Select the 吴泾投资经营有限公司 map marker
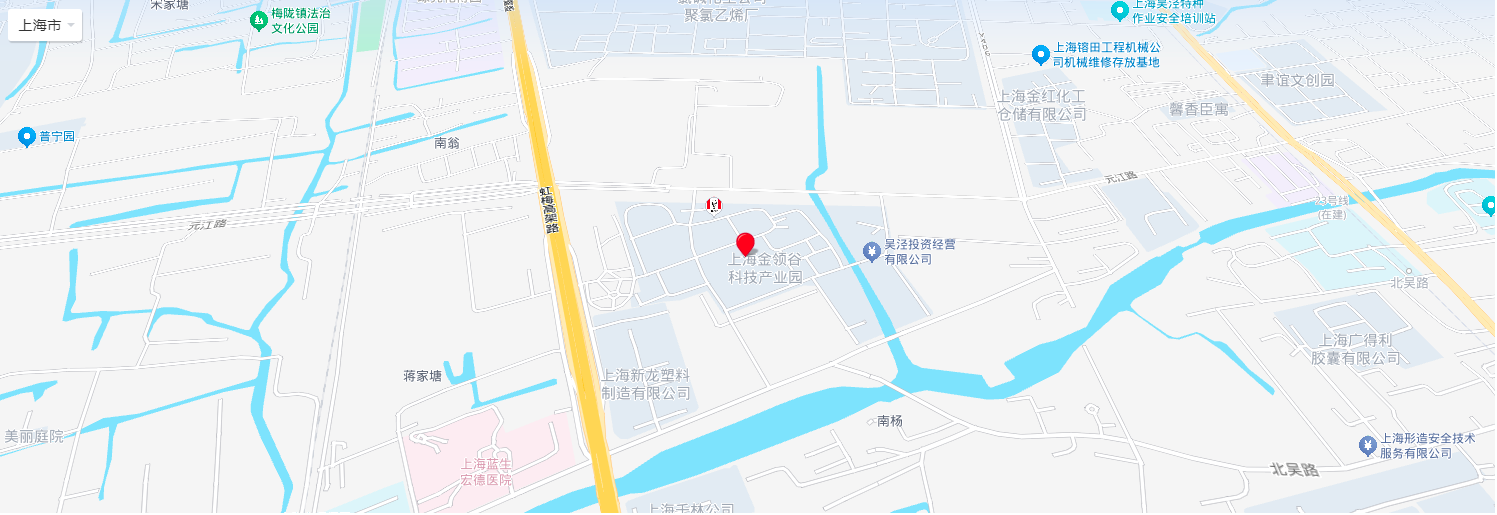1497x515 pixels. click(x=872, y=251)
